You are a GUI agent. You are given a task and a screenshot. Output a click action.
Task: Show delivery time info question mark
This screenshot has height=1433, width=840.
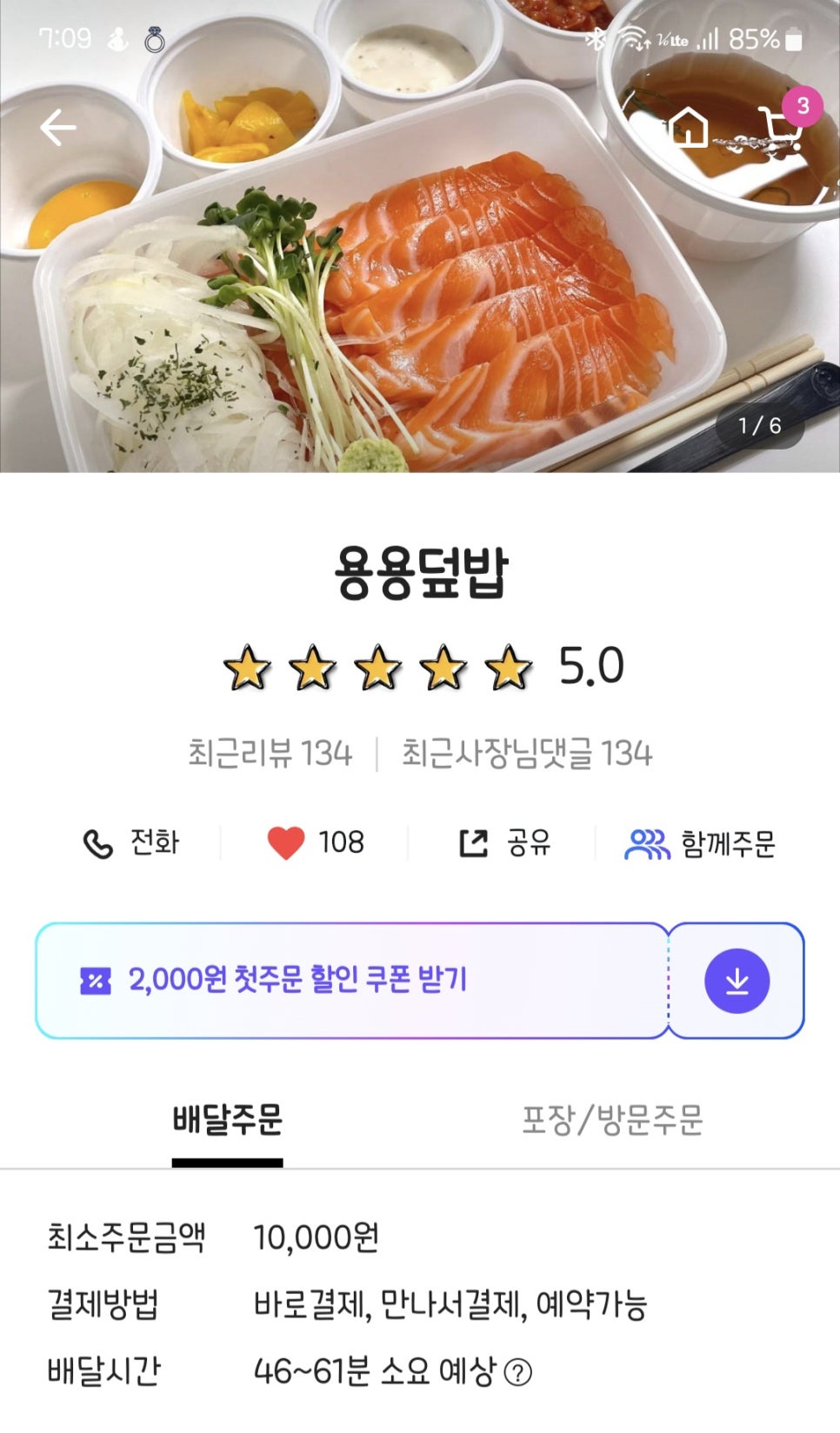pos(518,1373)
